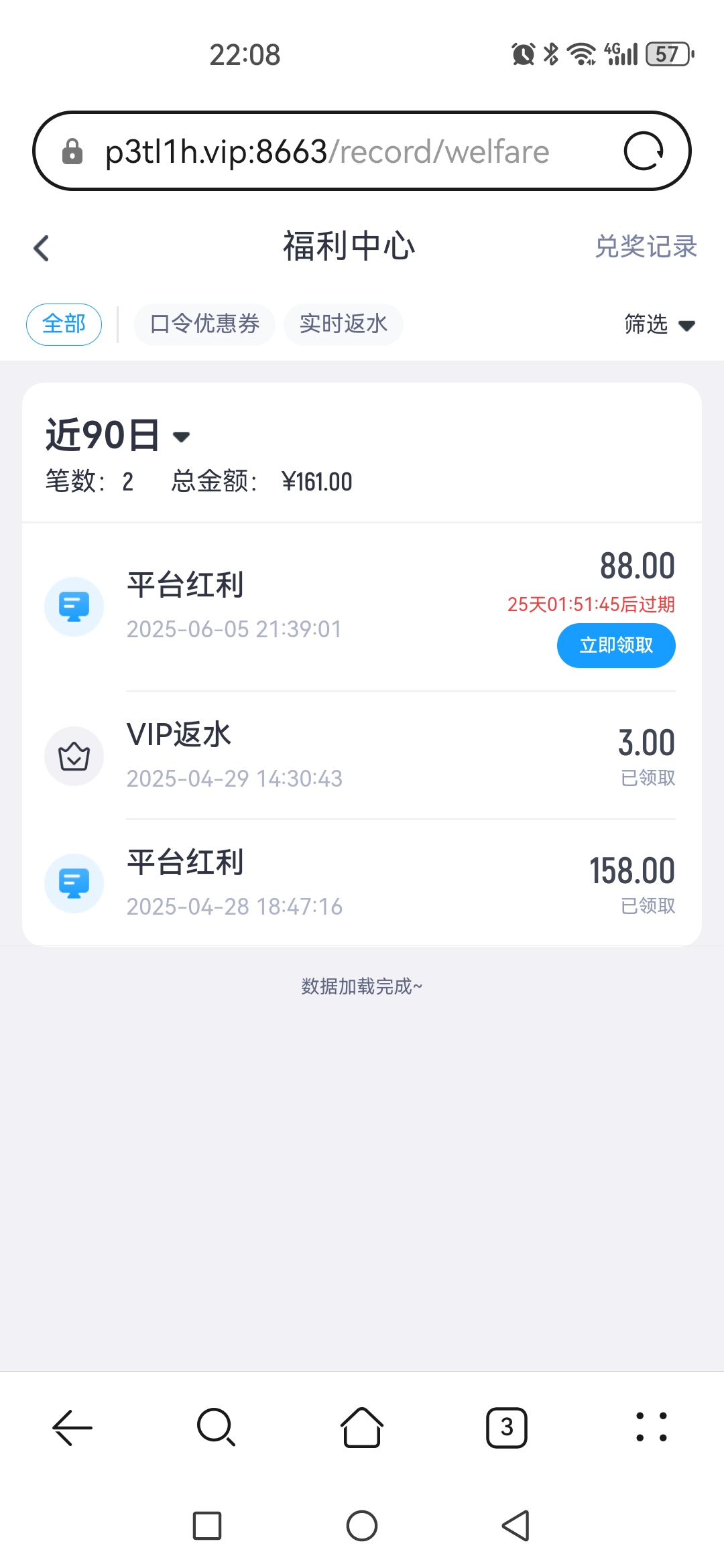Open recent apps from the system bar
Viewport: 724px width, 1568px height.
(x=207, y=1526)
